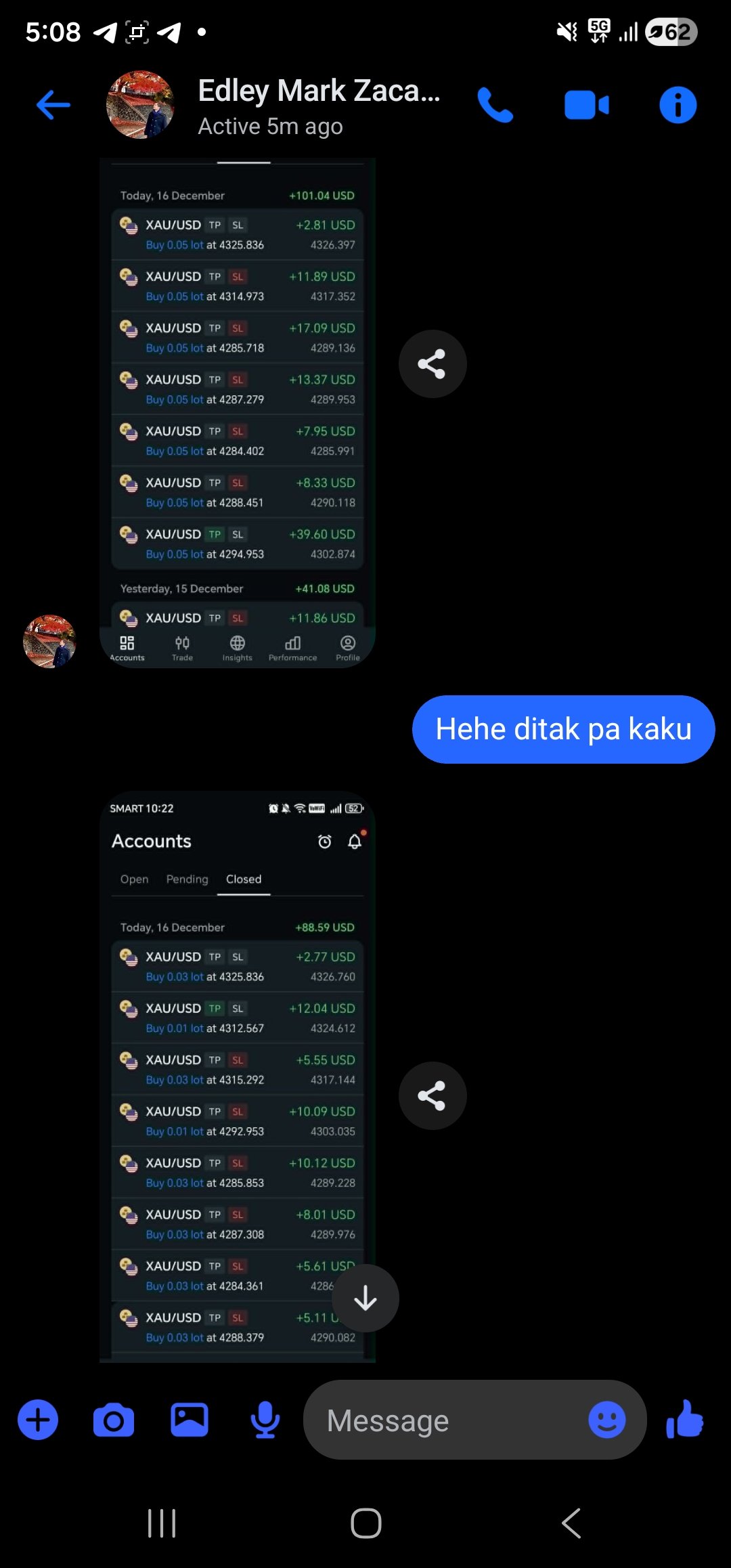Image resolution: width=731 pixels, height=1568 pixels.
Task: Tap the contact's avatar beside the screenshot
Action: click(49, 642)
